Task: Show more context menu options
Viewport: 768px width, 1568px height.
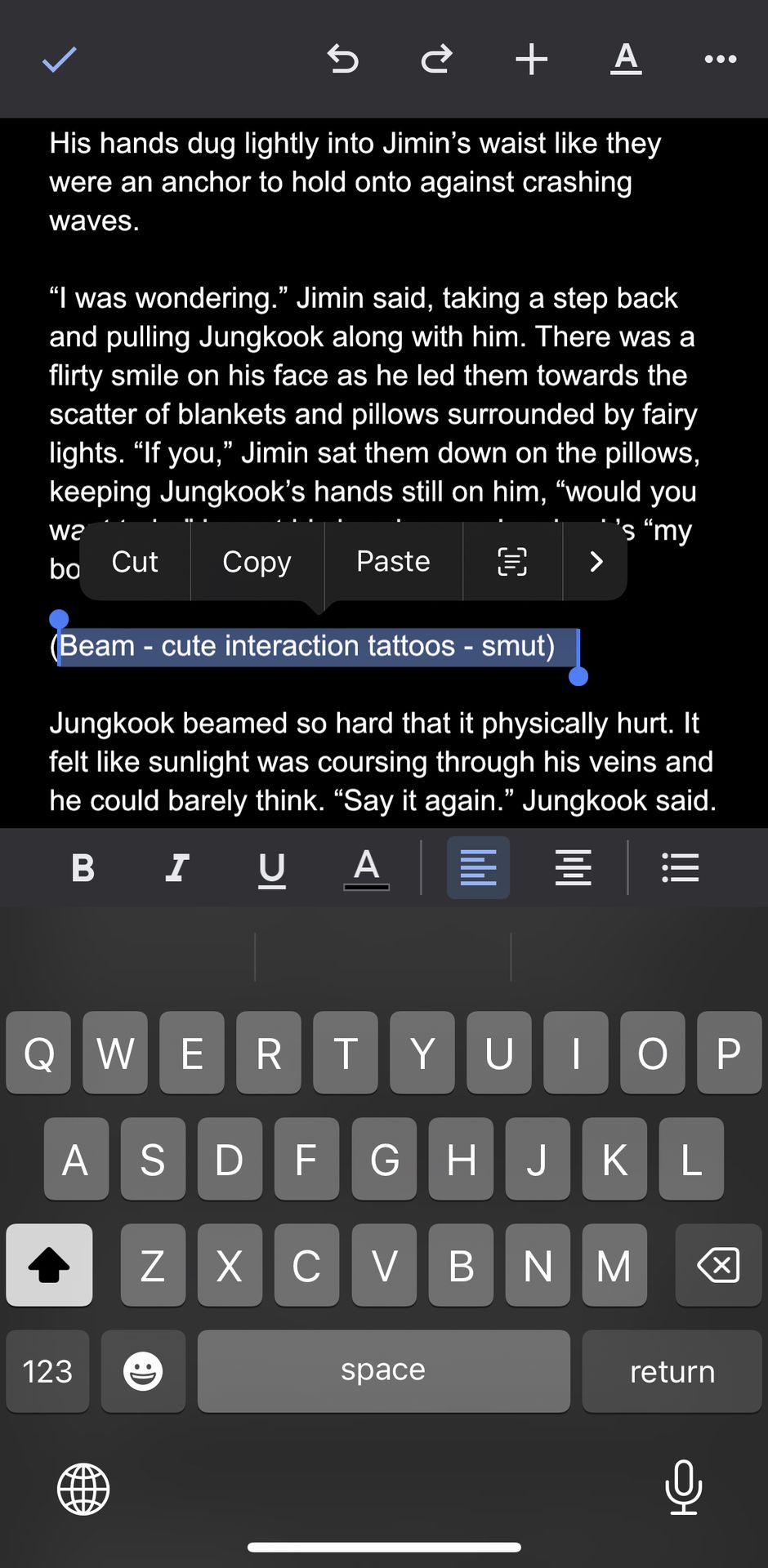Action: pos(596,562)
